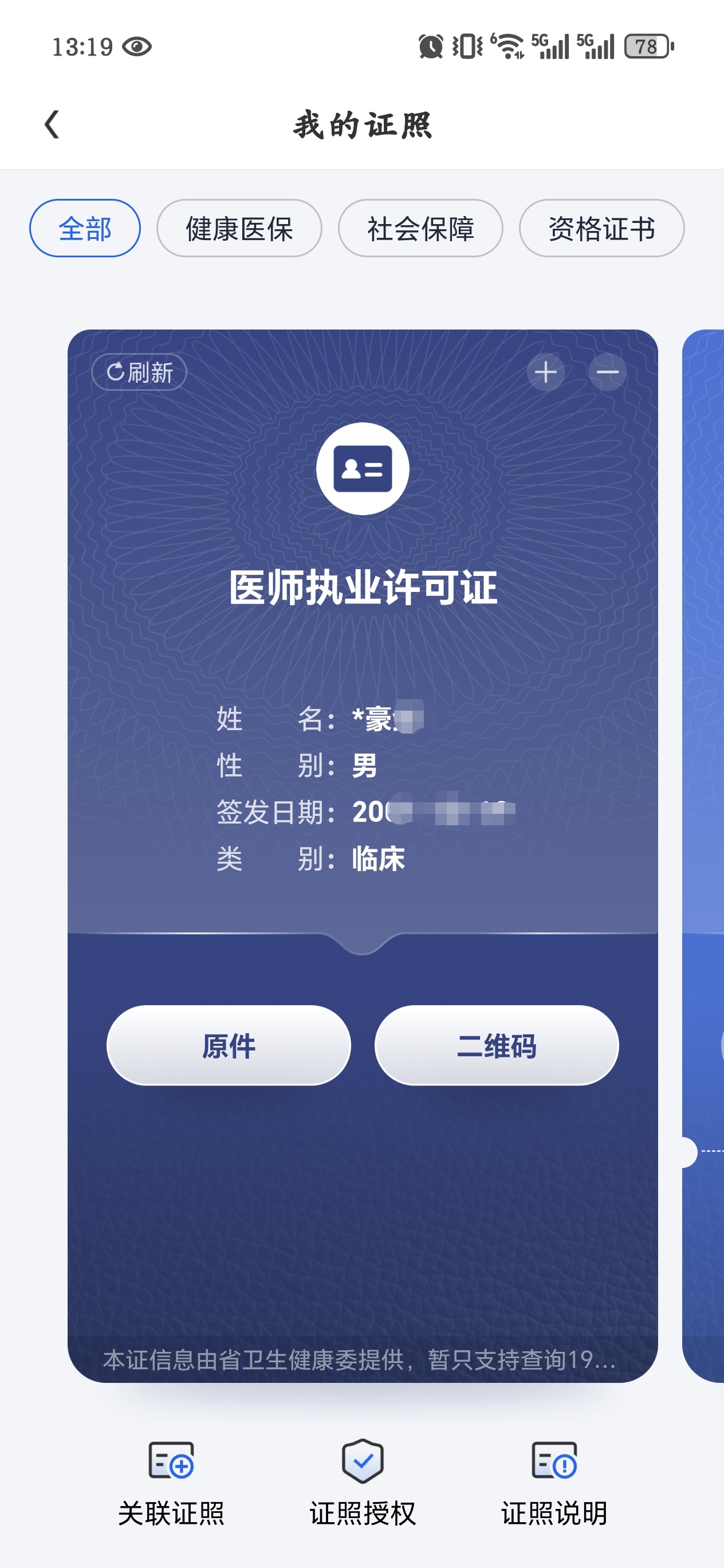Switch to 健康医保 category
This screenshot has height=1568, width=724.
239,229
